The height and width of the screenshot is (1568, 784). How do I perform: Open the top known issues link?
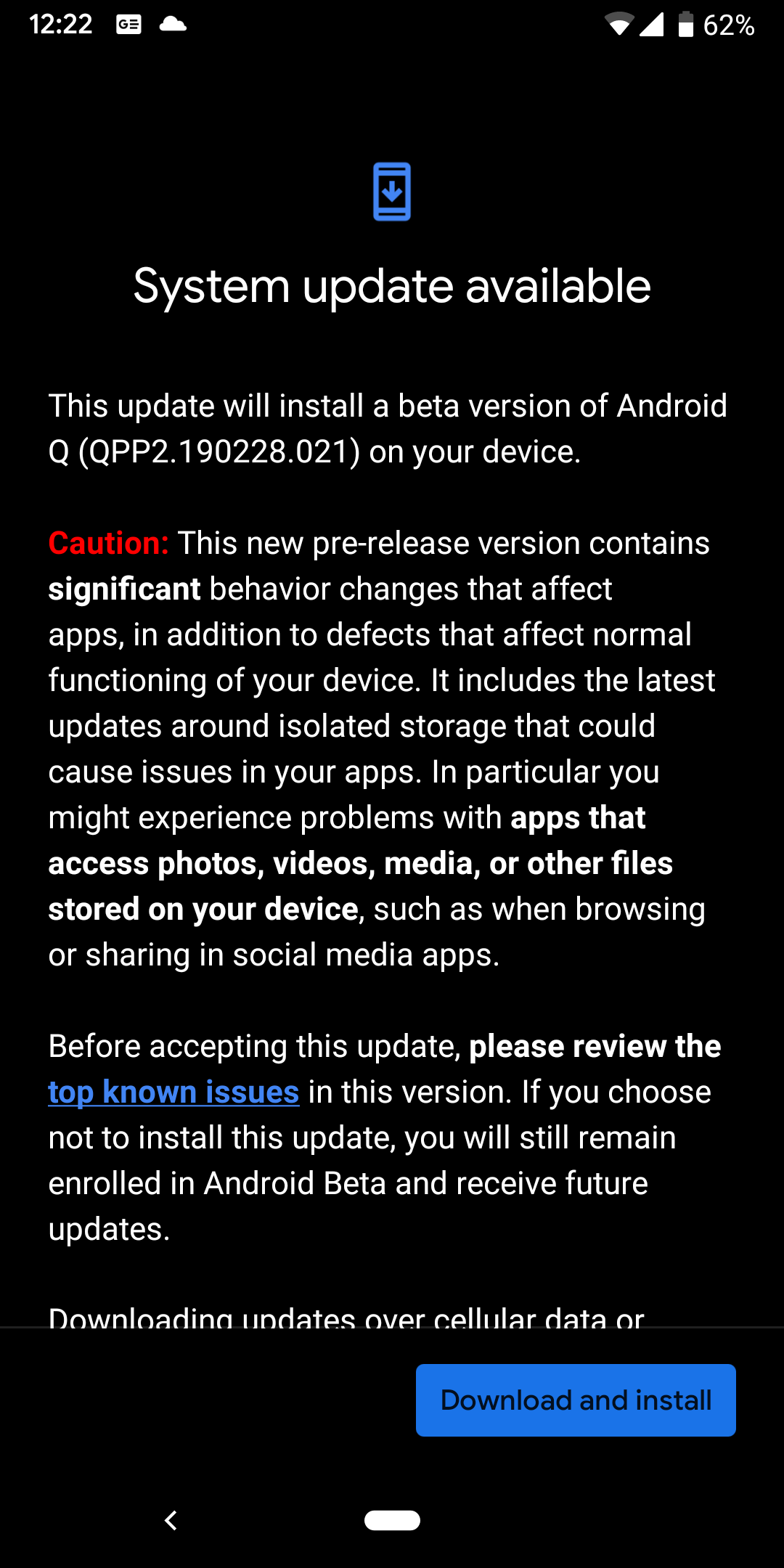(x=173, y=1092)
